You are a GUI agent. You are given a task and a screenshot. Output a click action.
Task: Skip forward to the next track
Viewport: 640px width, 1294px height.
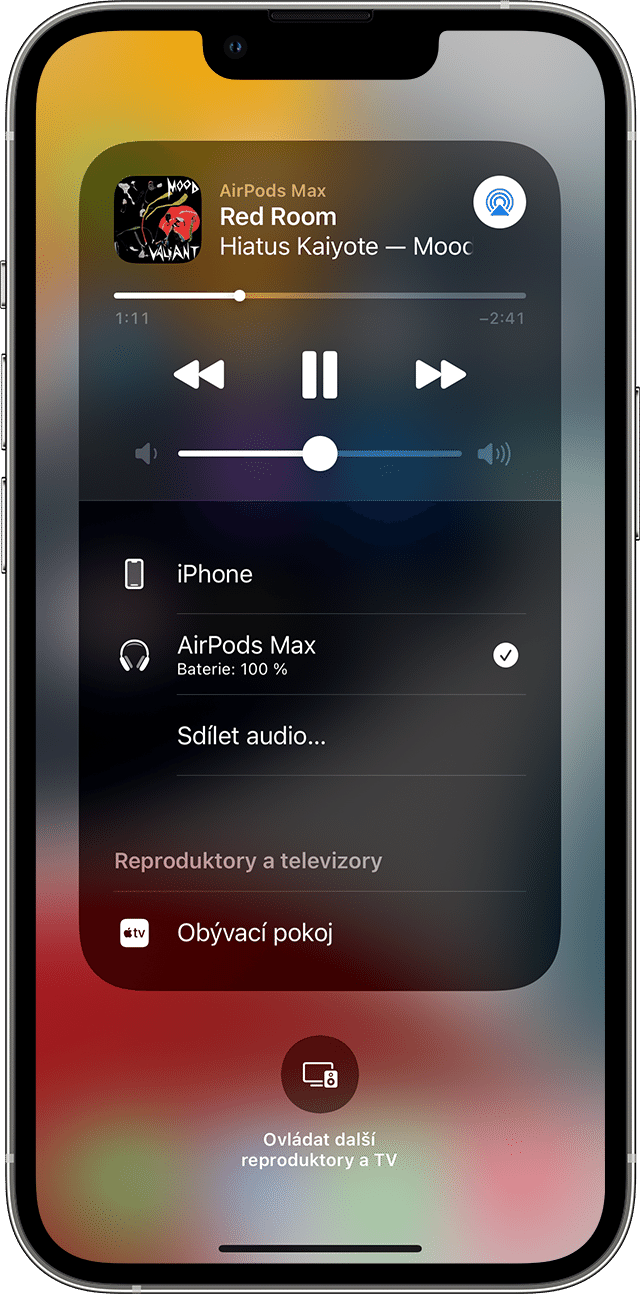pyautogui.click(x=441, y=375)
